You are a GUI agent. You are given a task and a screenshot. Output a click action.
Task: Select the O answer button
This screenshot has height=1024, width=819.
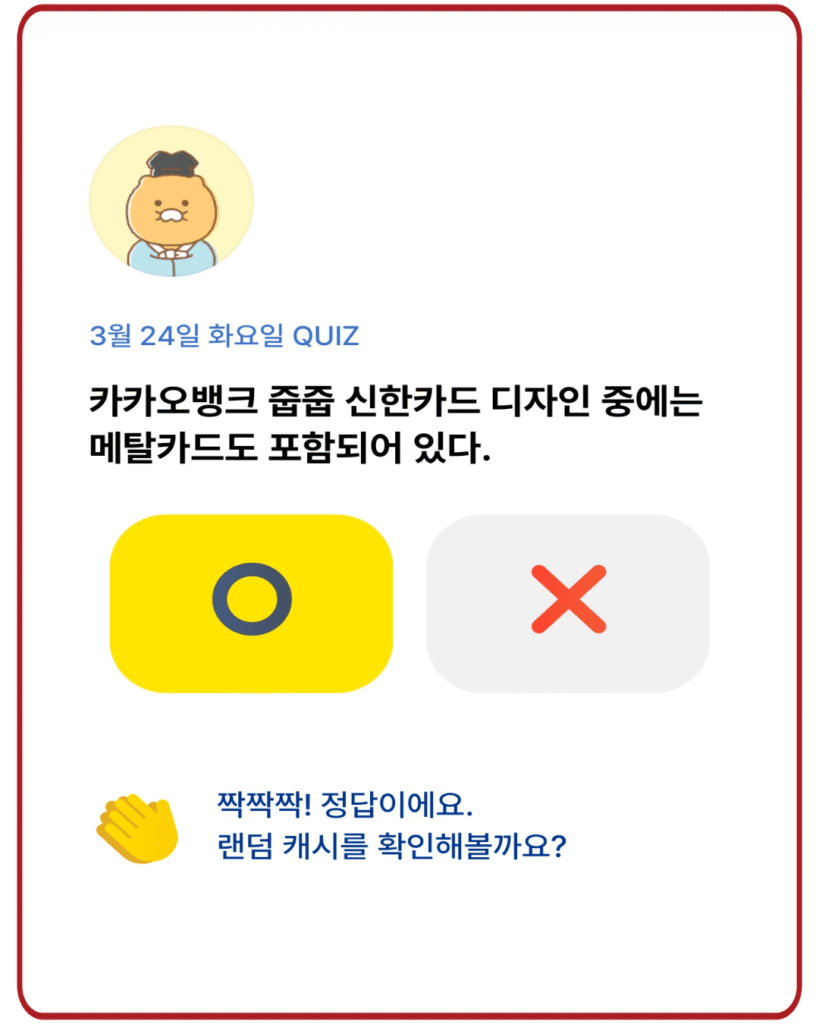pos(251,603)
